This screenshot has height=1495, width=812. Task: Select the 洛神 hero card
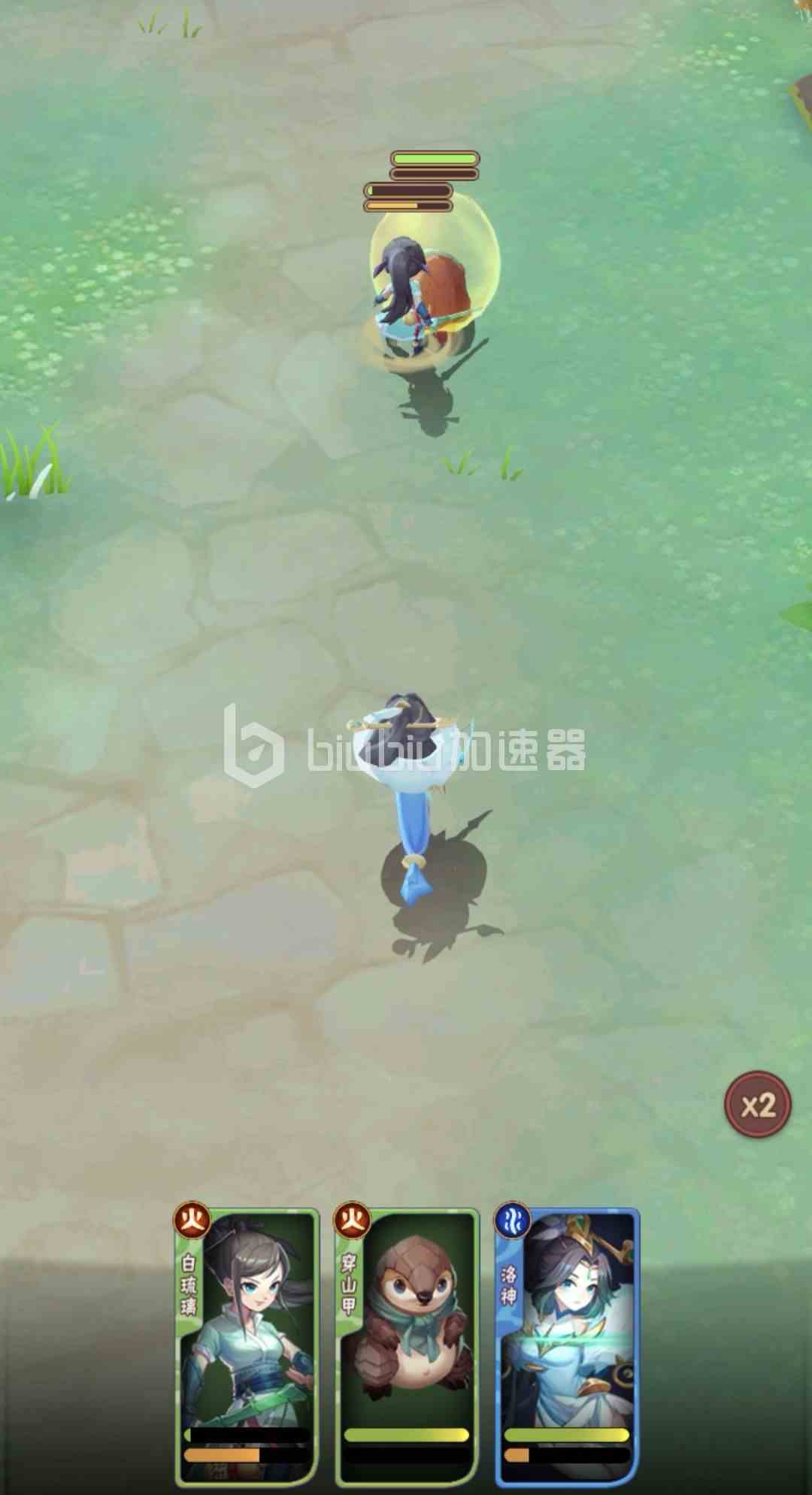567,1346
